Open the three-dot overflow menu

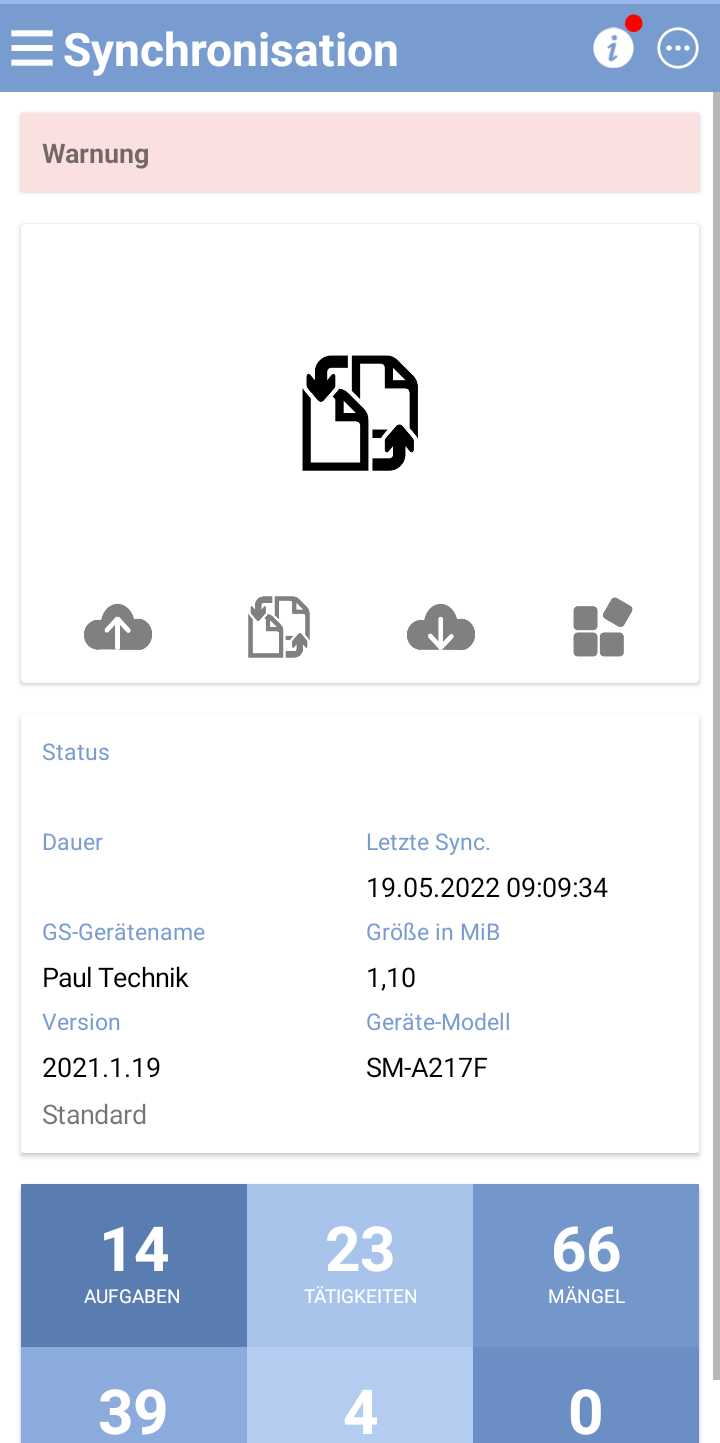point(678,48)
